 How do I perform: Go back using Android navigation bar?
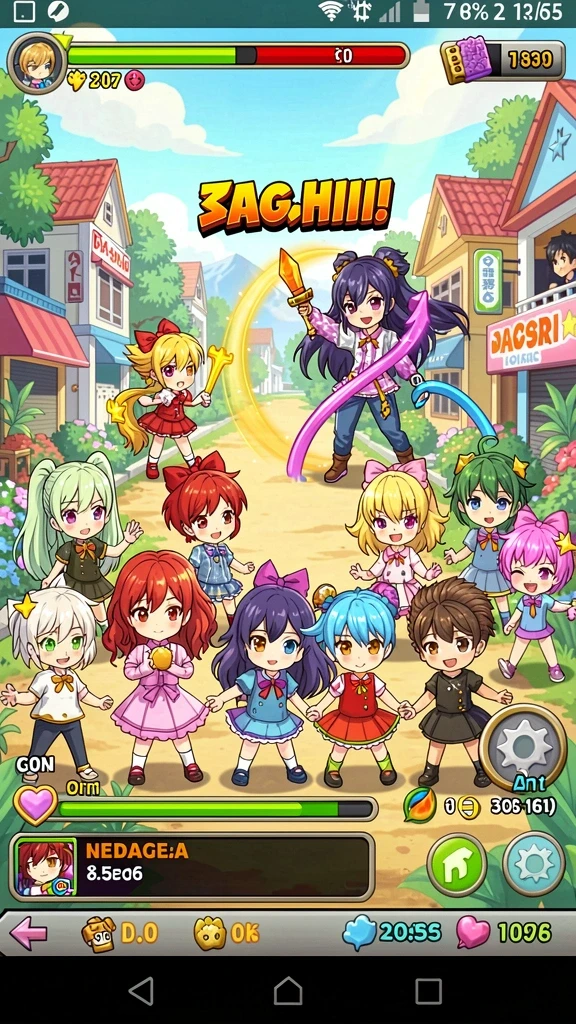(x=141, y=990)
